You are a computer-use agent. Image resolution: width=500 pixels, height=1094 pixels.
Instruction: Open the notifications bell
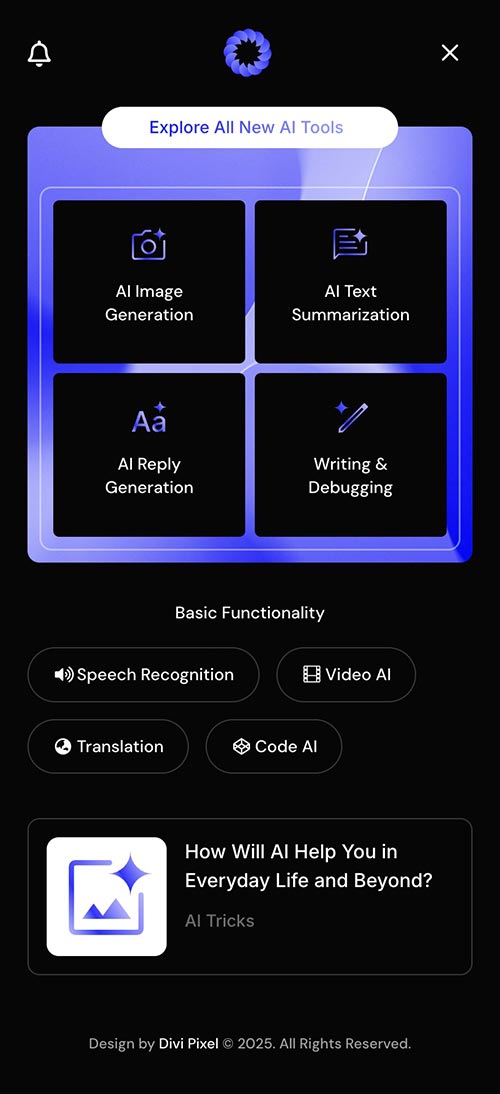(x=39, y=53)
